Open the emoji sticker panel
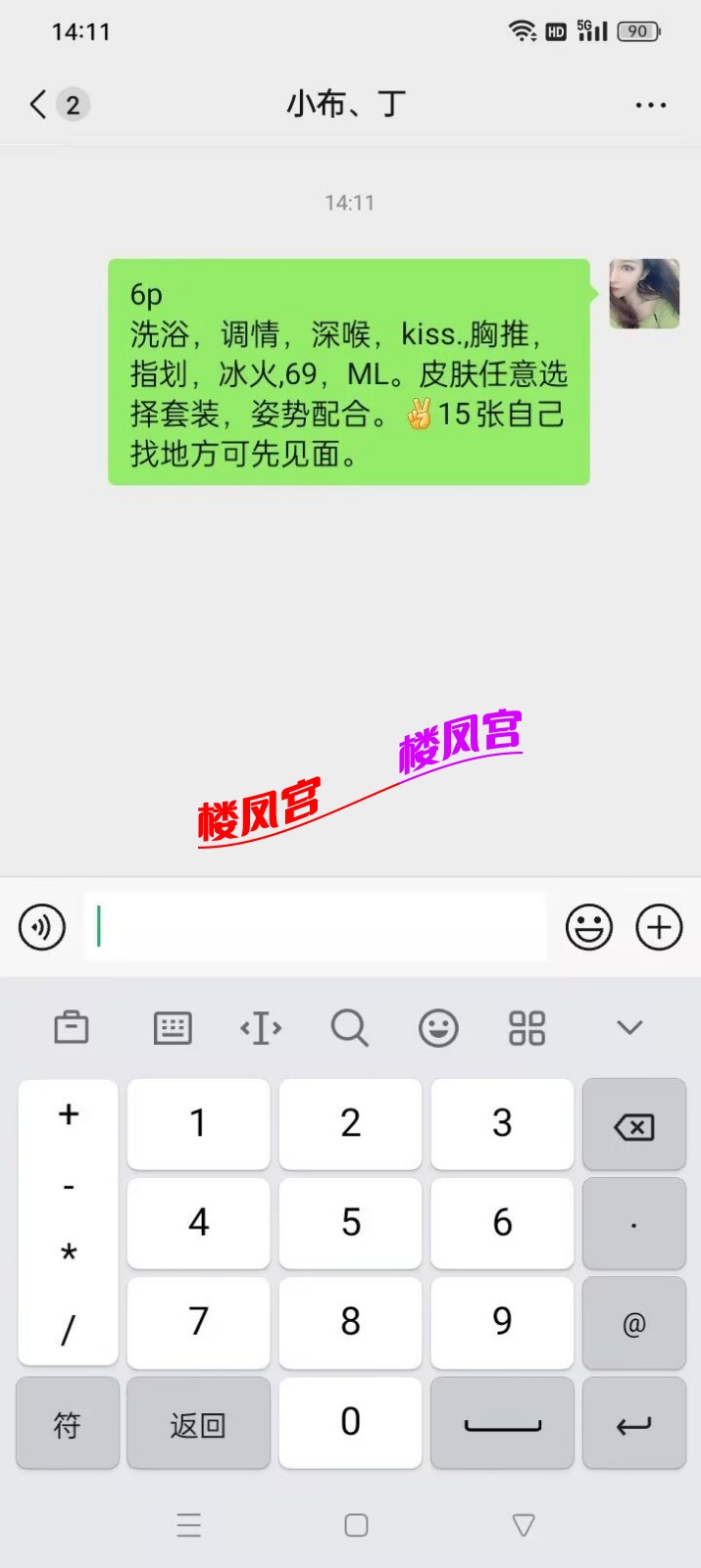 (x=589, y=927)
